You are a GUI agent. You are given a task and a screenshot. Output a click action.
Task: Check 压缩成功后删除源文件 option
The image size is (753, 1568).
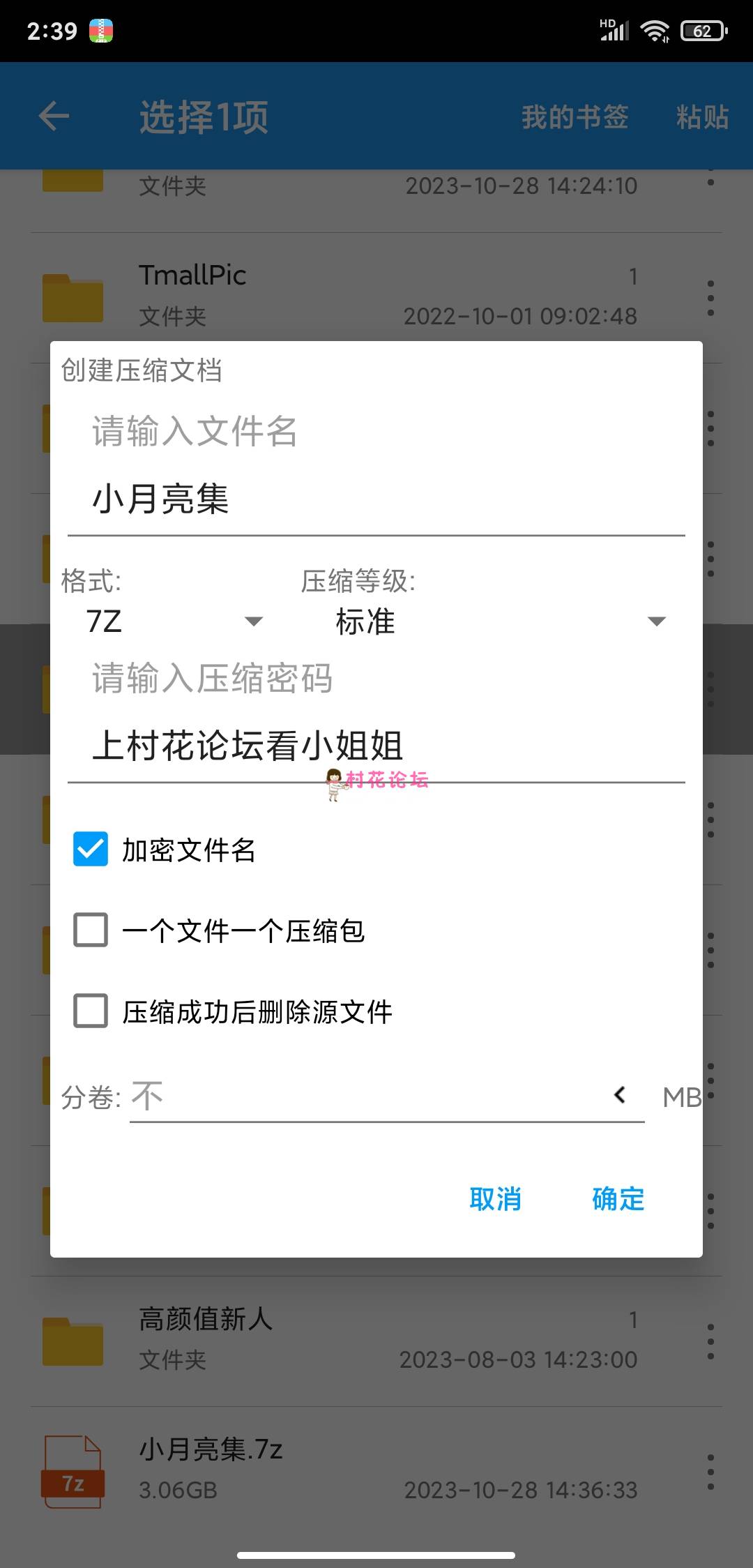point(91,1011)
